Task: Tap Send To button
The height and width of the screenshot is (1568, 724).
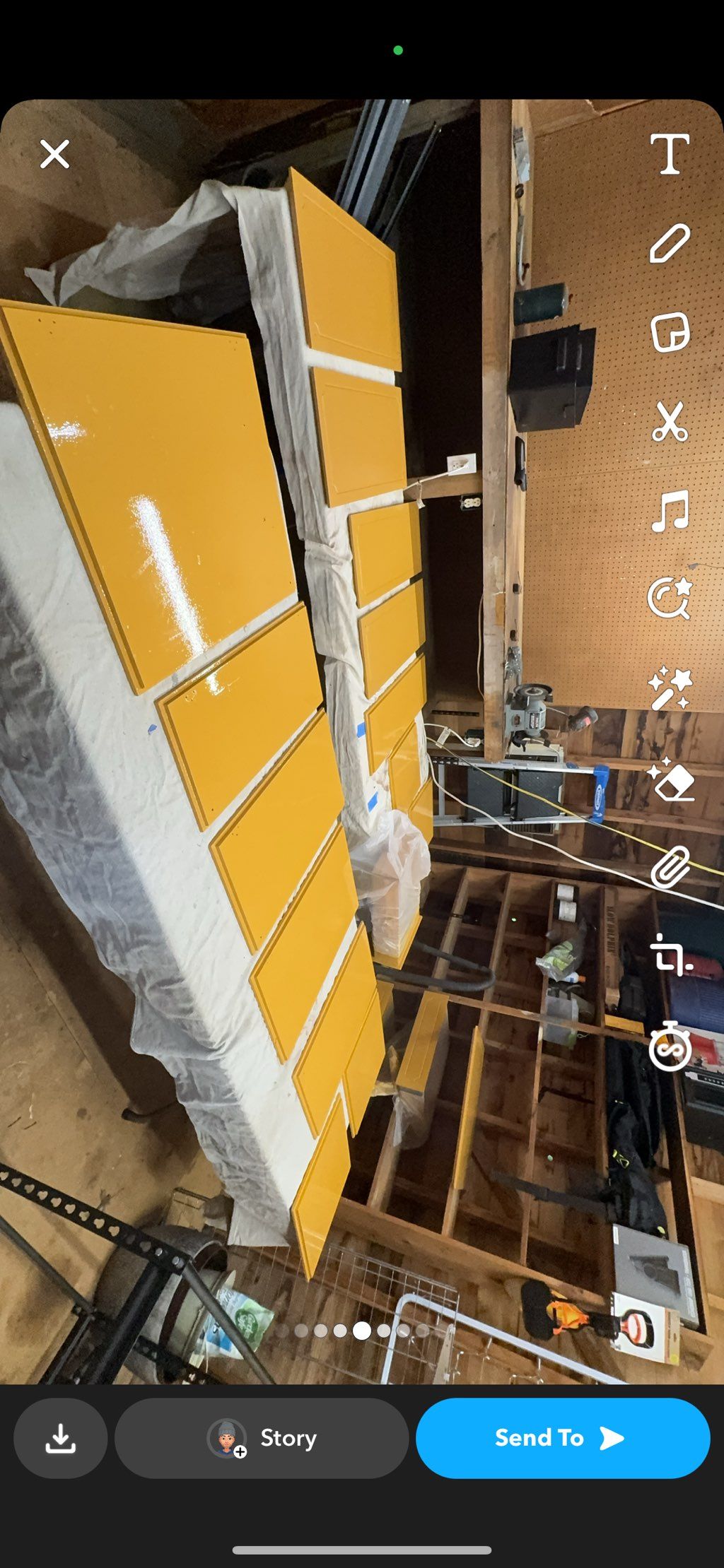Action: pos(562,1438)
